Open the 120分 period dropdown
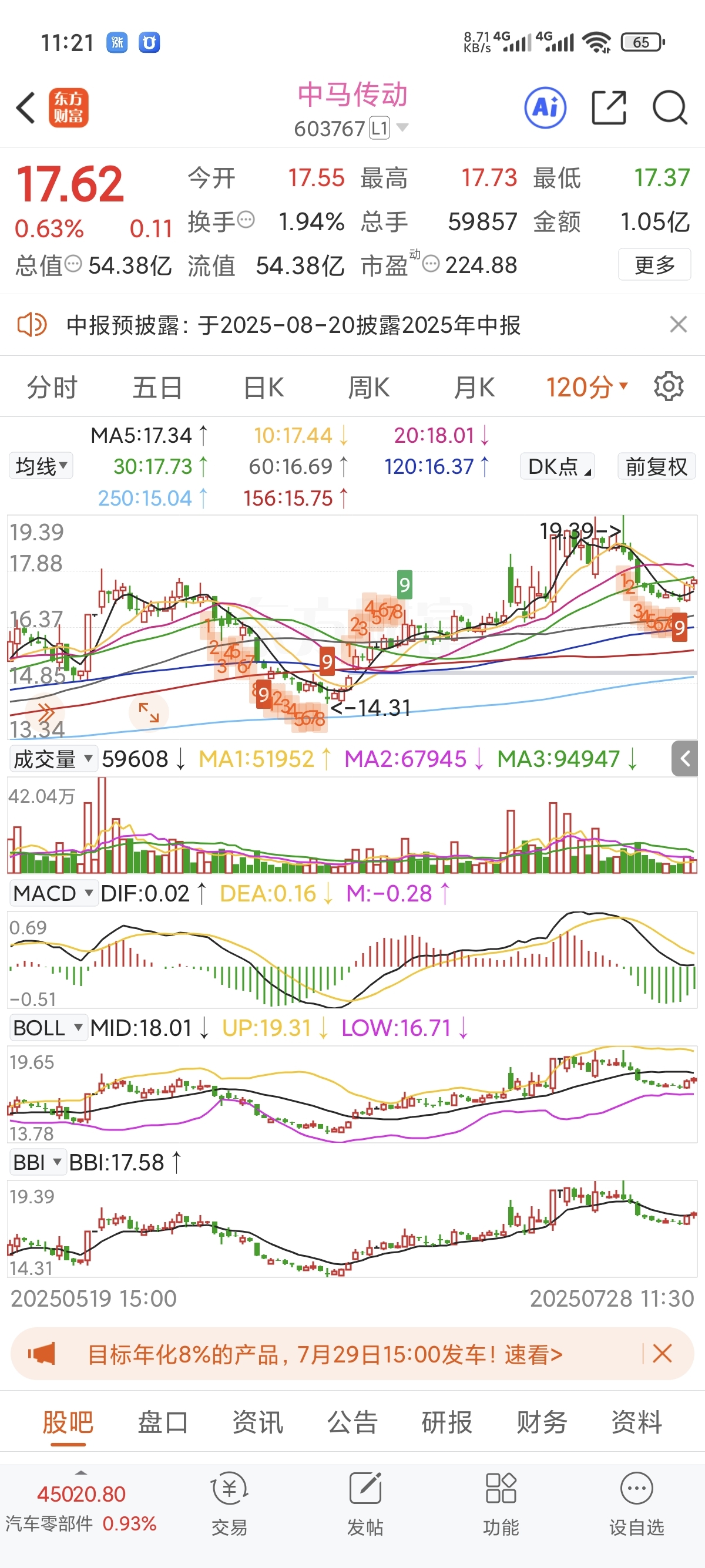Image resolution: width=705 pixels, height=1568 pixels. (x=586, y=387)
